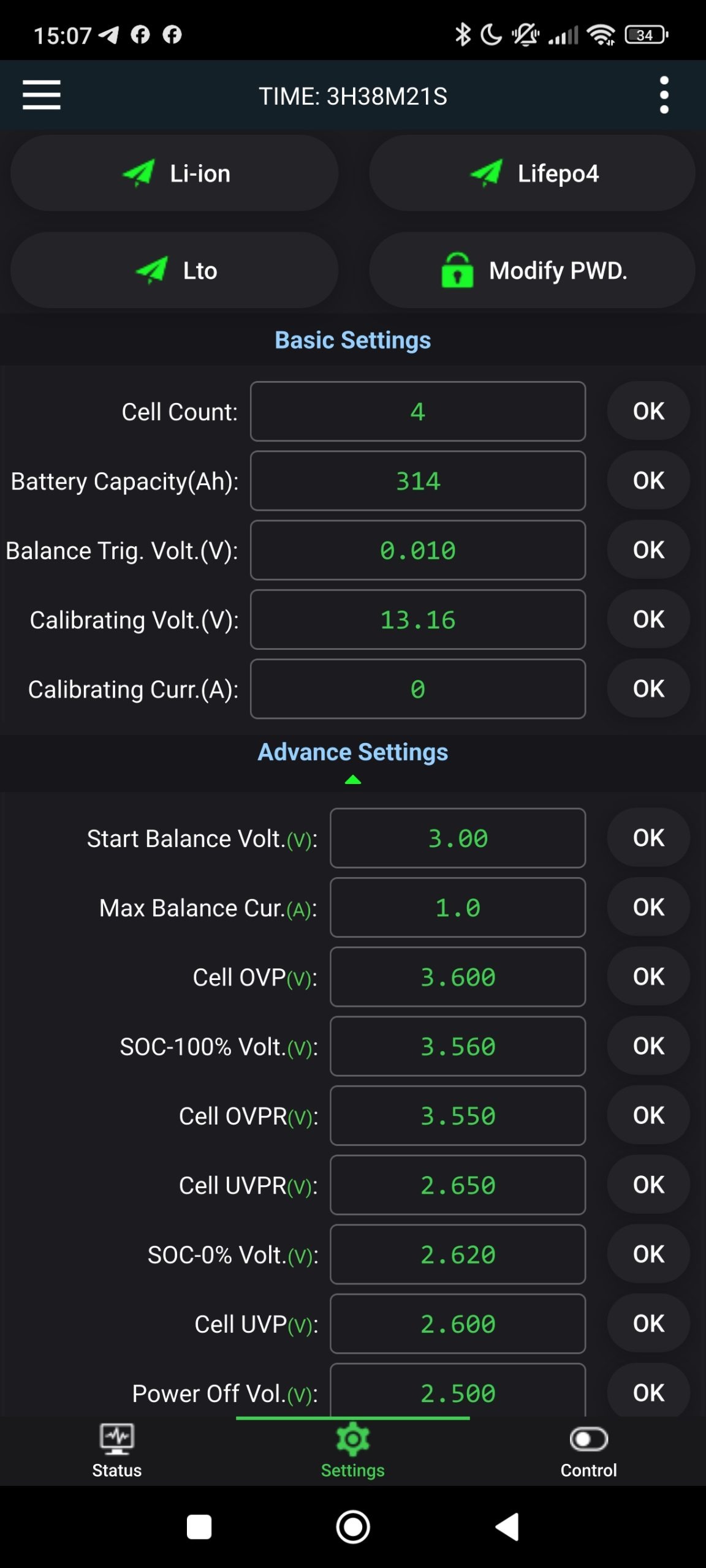The width and height of the screenshot is (706, 1568).
Task: Switch to the Status tab
Action: pos(117,1451)
